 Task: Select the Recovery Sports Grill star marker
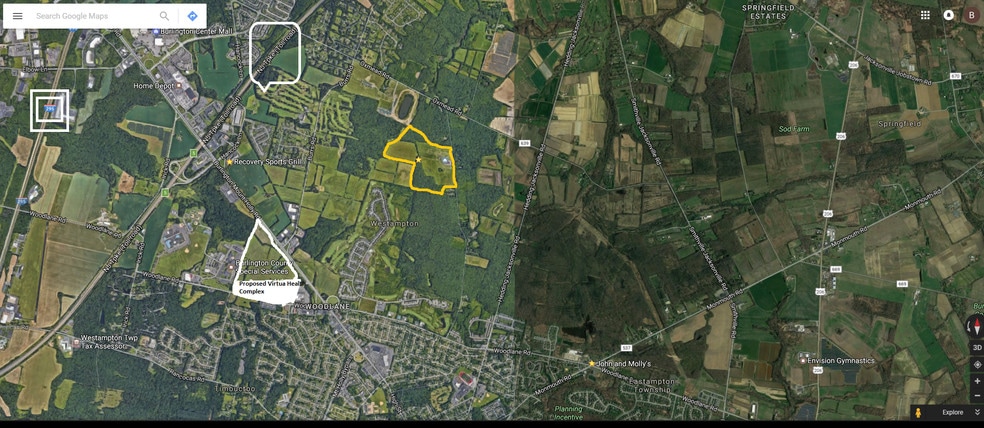tap(230, 161)
